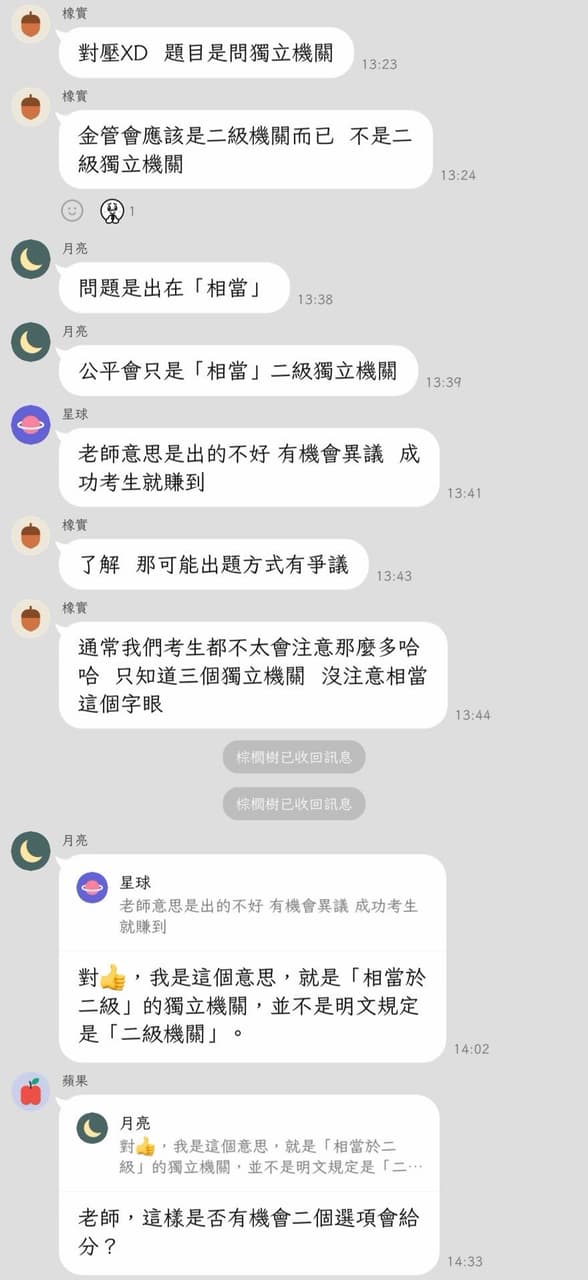View who reacted to the 金管會 message
This screenshot has width=588, height=1280.
pos(117,211)
